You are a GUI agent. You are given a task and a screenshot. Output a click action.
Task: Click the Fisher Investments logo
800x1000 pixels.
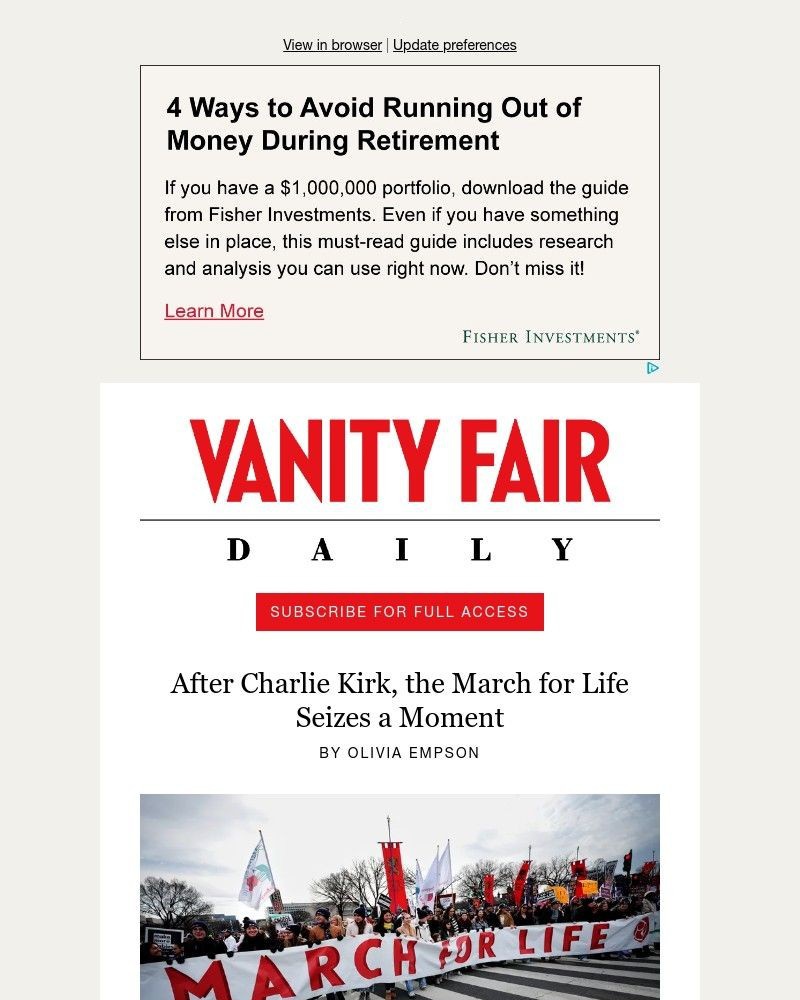pyautogui.click(x=549, y=336)
